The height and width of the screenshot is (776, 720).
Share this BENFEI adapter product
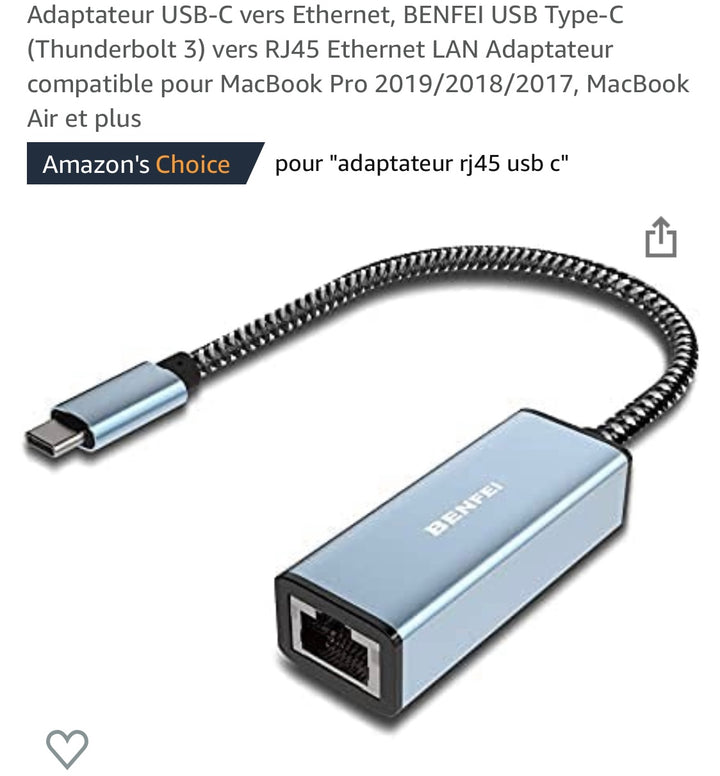pos(660,239)
